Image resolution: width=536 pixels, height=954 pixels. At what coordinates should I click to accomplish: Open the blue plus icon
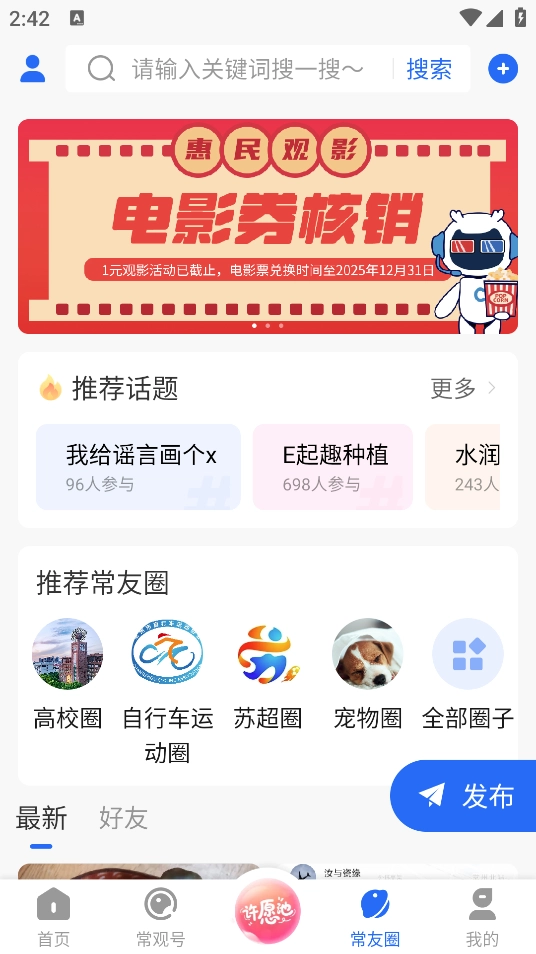[x=503, y=69]
